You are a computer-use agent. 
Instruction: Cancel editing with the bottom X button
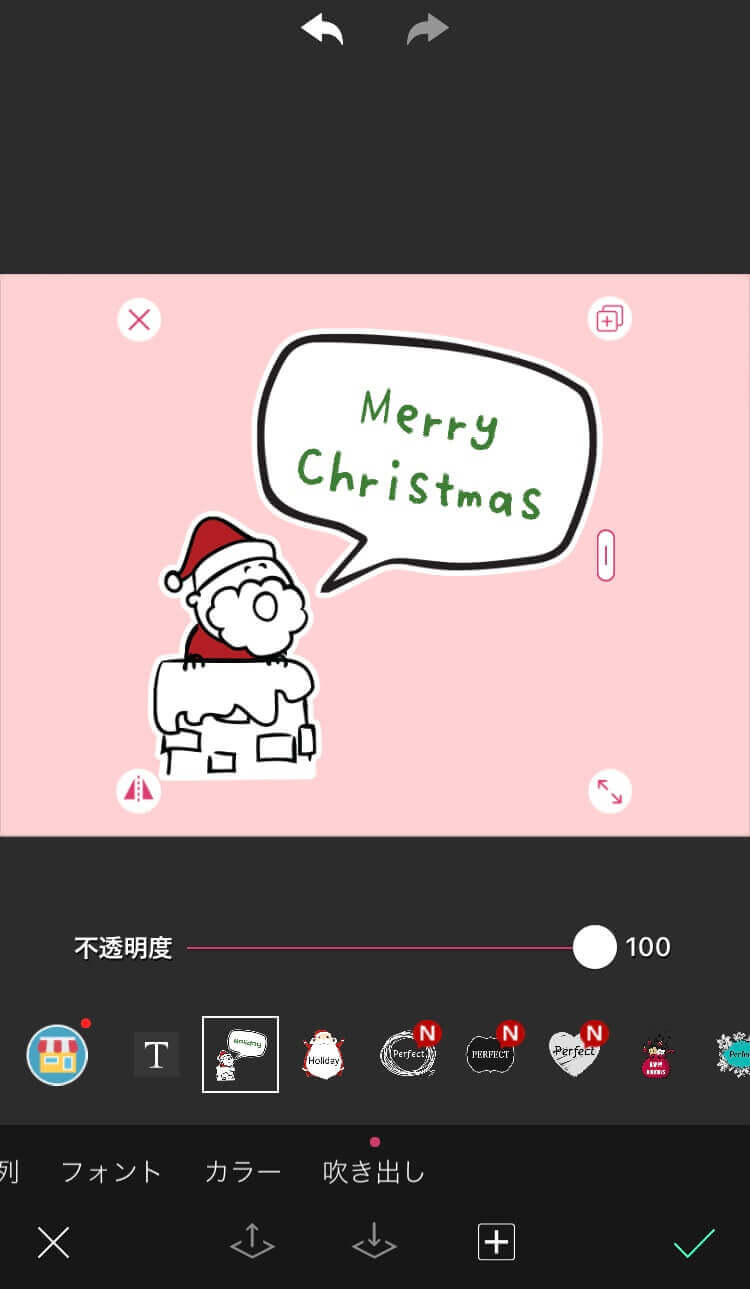pyautogui.click(x=53, y=1243)
